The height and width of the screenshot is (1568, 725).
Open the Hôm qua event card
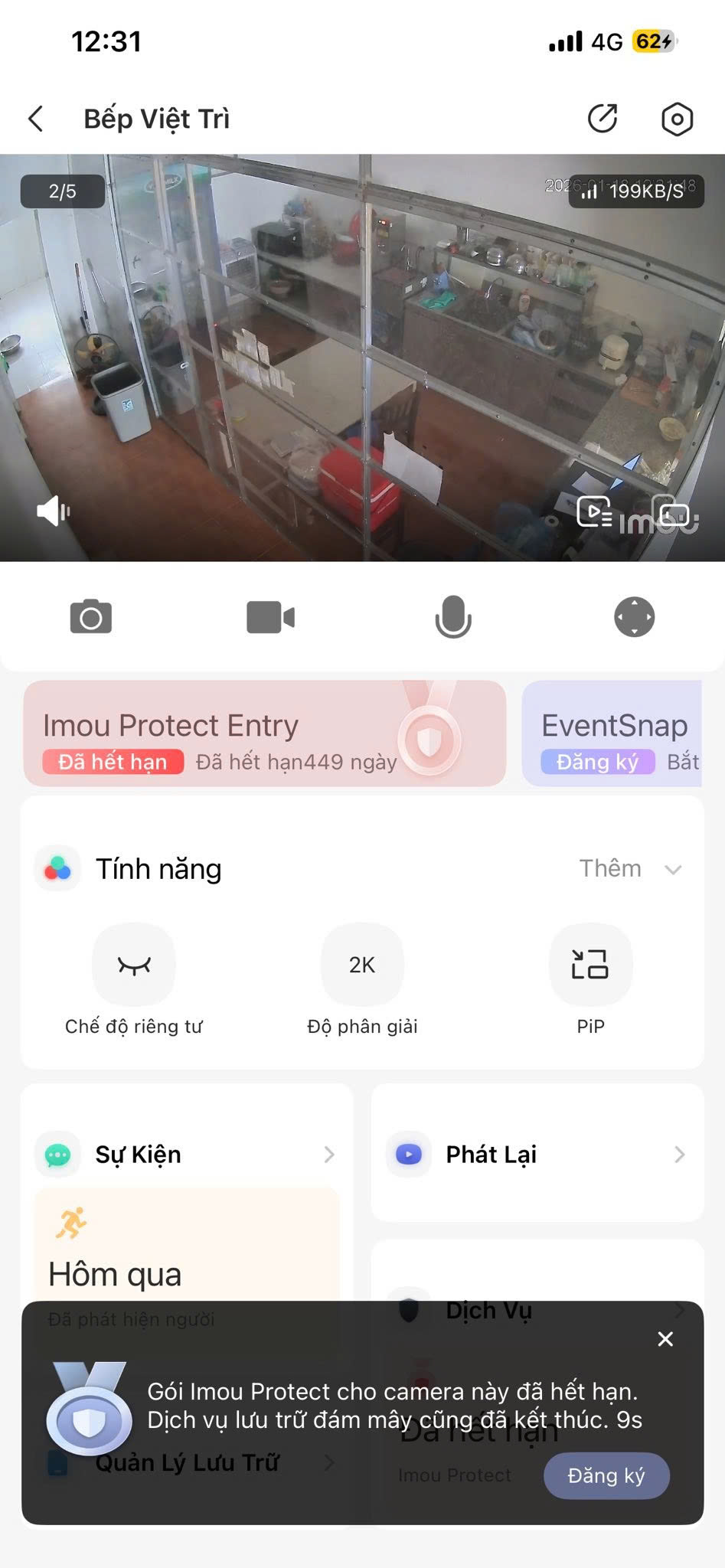(x=186, y=1256)
